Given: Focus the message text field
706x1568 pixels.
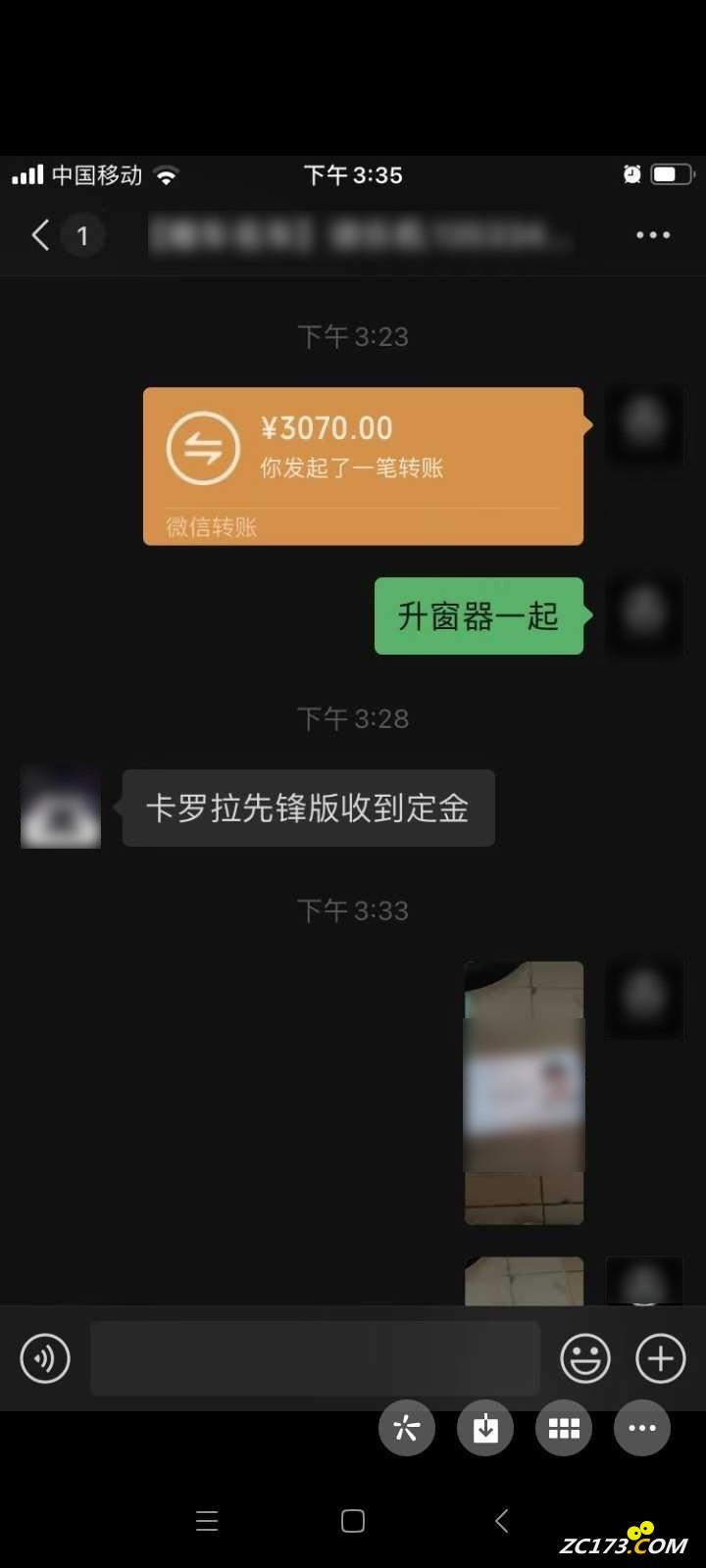Looking at the screenshot, I should [x=315, y=1358].
